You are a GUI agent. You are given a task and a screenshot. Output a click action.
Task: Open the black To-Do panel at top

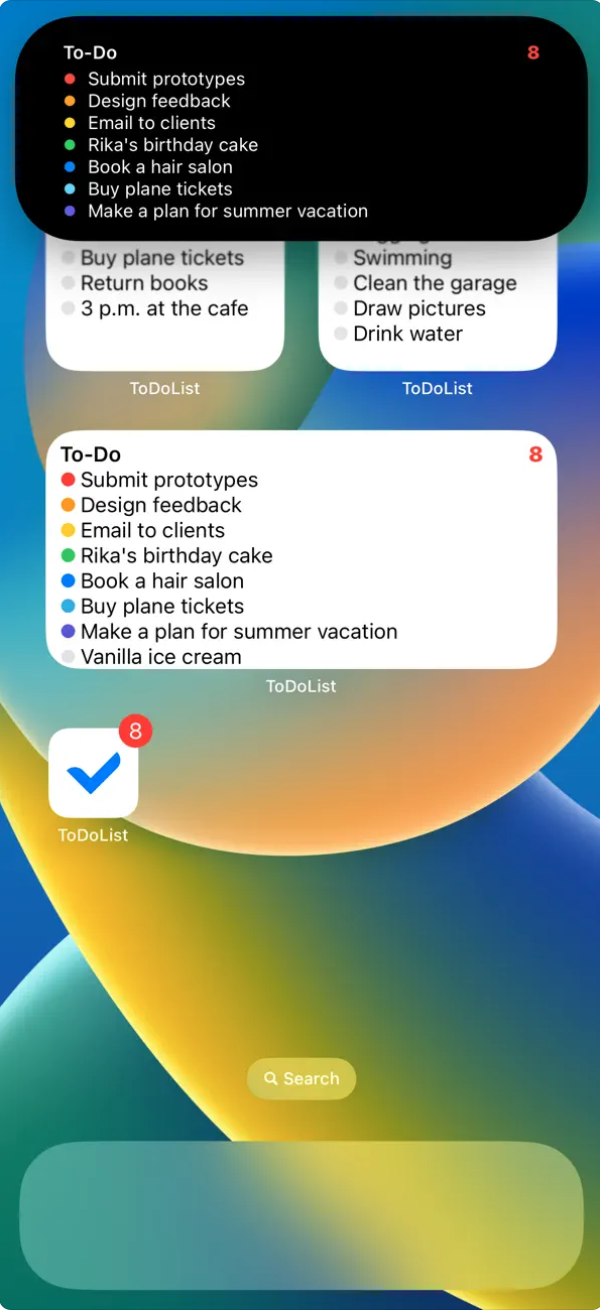tap(300, 129)
